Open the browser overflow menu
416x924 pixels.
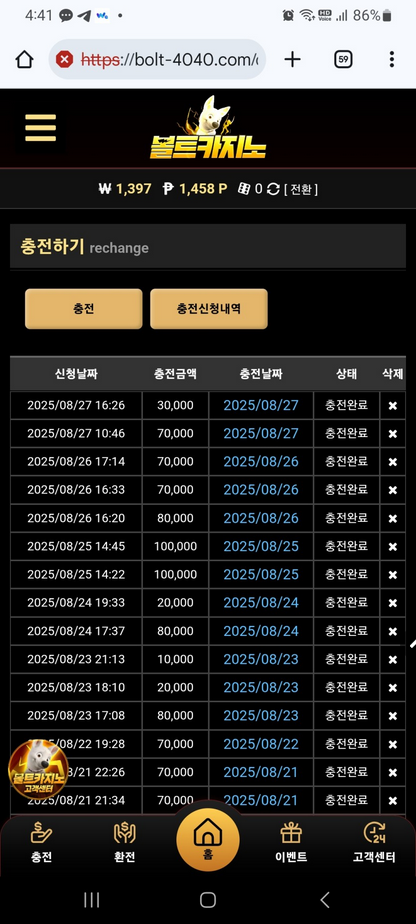click(x=391, y=59)
